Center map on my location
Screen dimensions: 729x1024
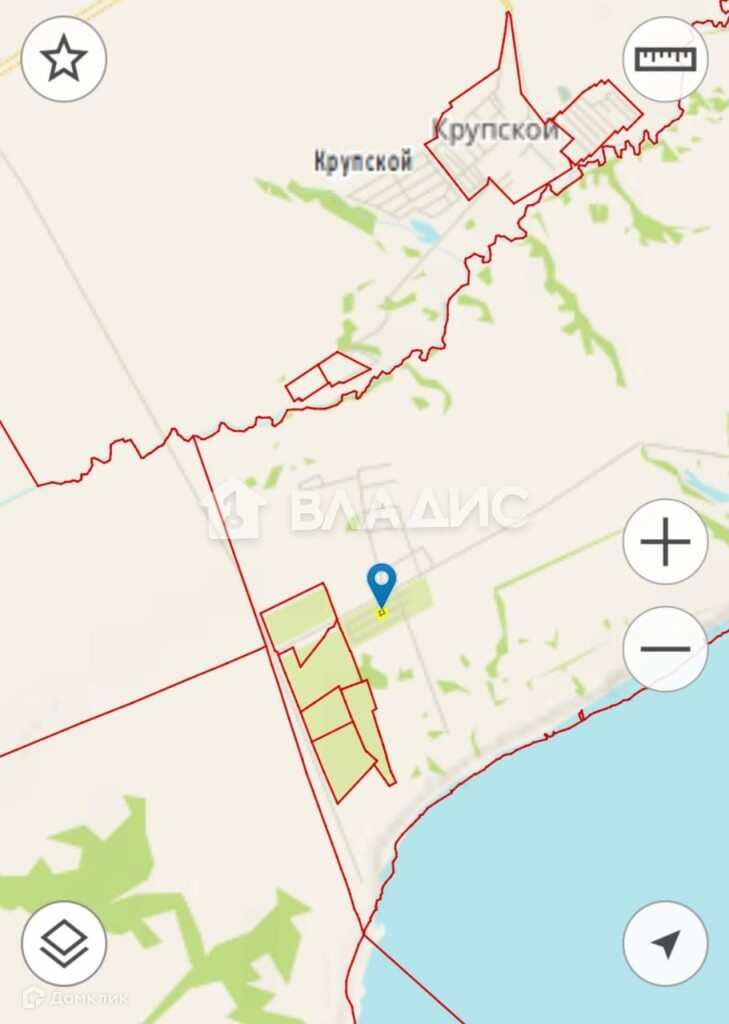click(665, 943)
